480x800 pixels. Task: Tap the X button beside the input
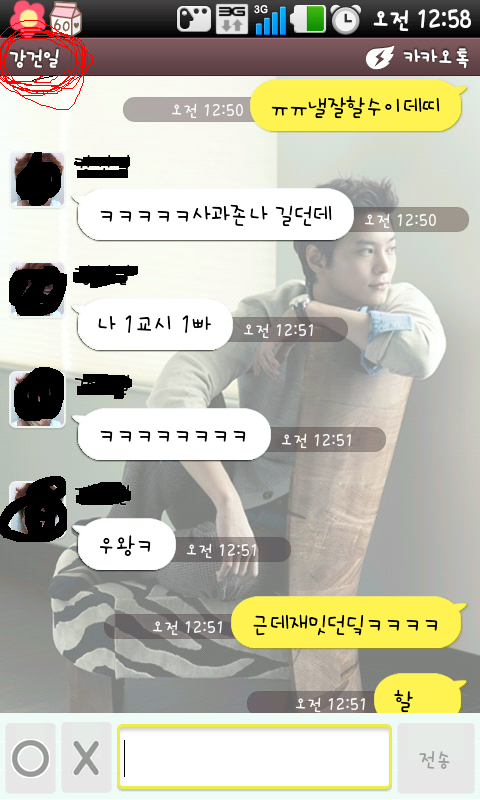pos(86,758)
